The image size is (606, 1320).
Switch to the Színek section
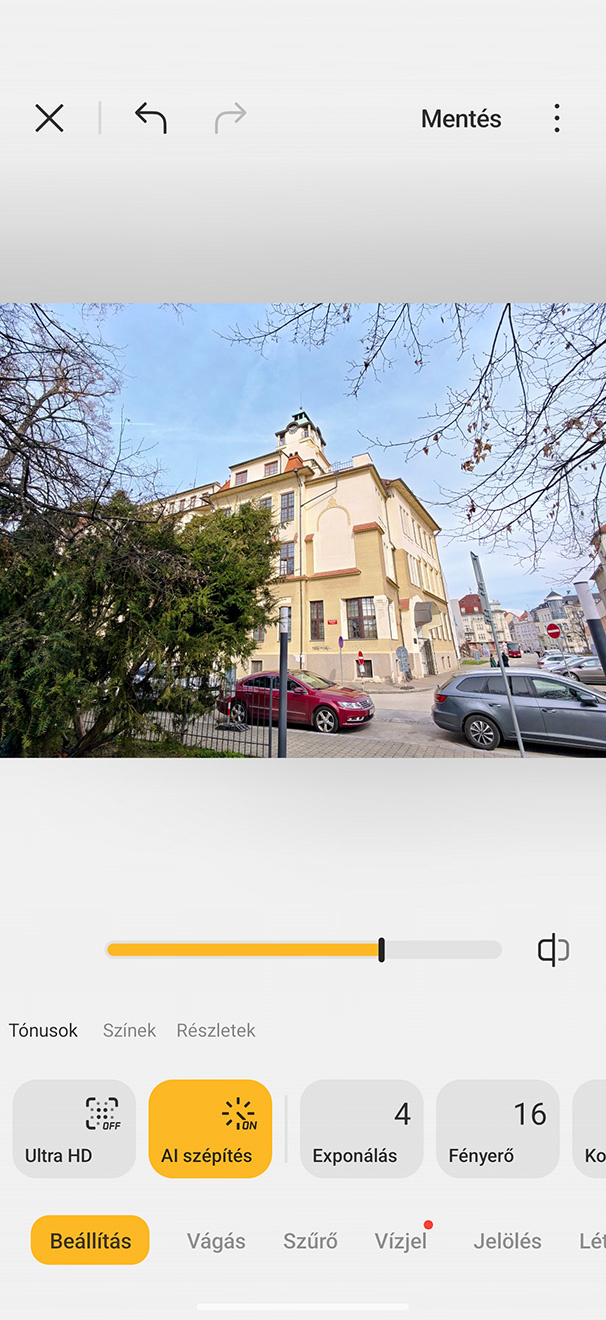(129, 1030)
